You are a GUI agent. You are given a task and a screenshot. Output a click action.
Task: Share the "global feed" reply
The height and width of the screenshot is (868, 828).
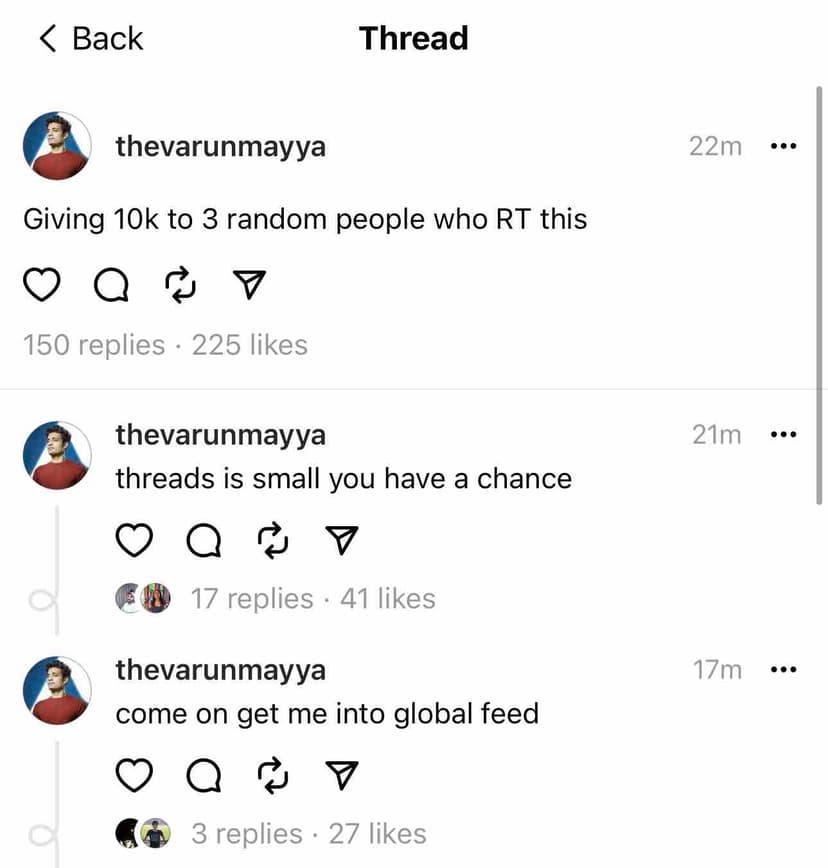343,776
